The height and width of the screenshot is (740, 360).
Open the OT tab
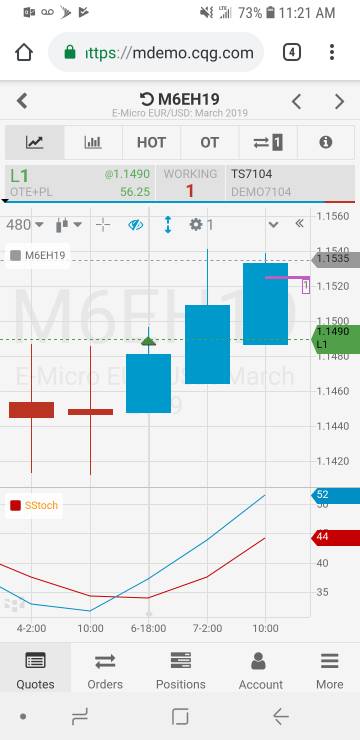pos(209,143)
